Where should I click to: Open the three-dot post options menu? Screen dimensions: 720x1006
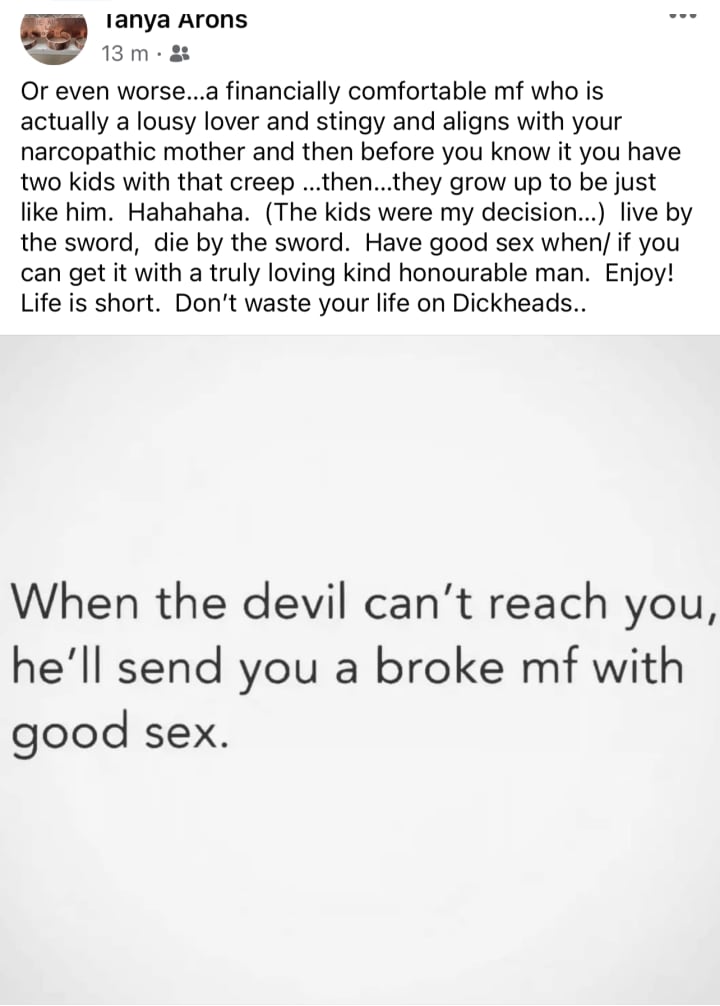(680, 16)
